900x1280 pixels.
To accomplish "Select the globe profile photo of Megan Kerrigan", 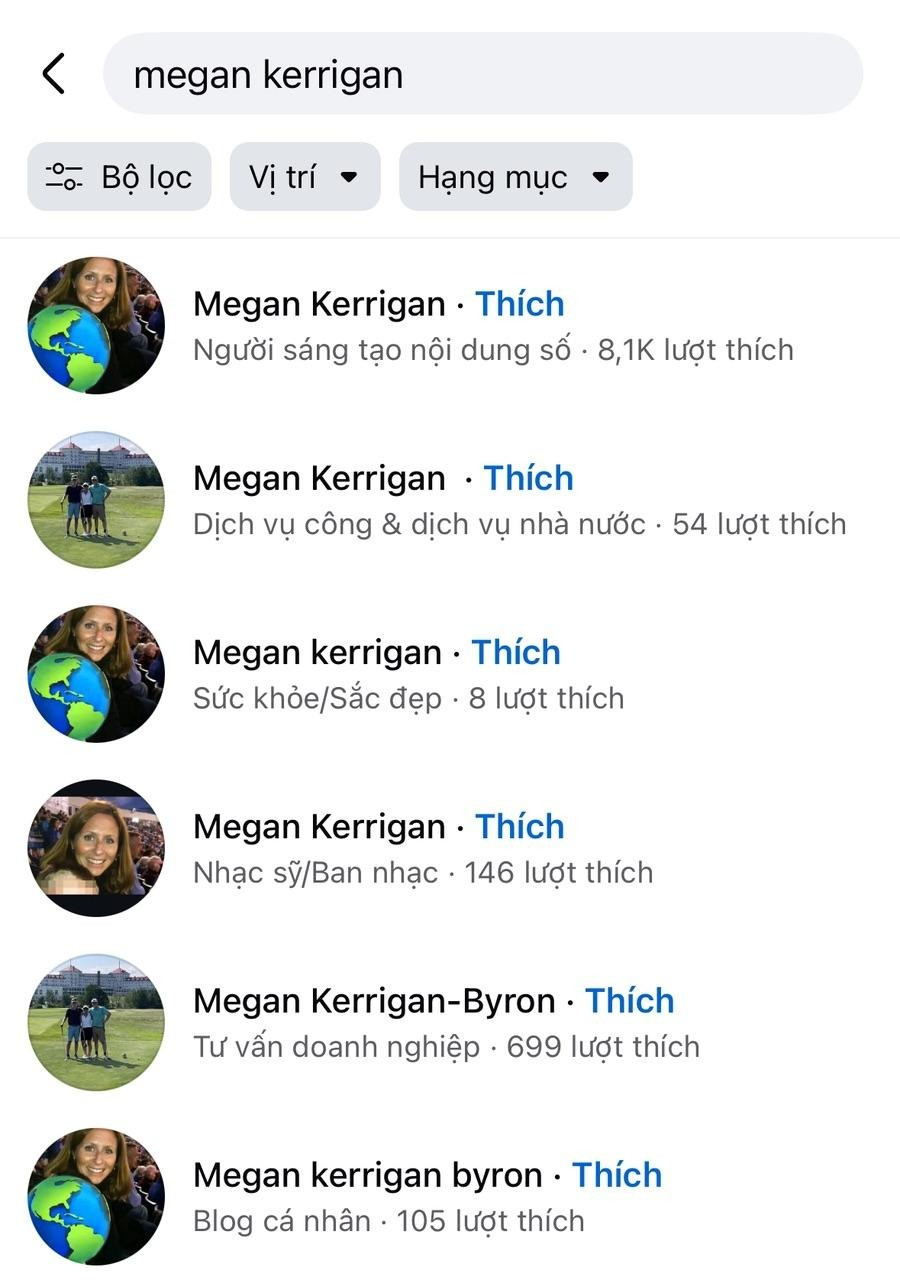I will click(96, 325).
